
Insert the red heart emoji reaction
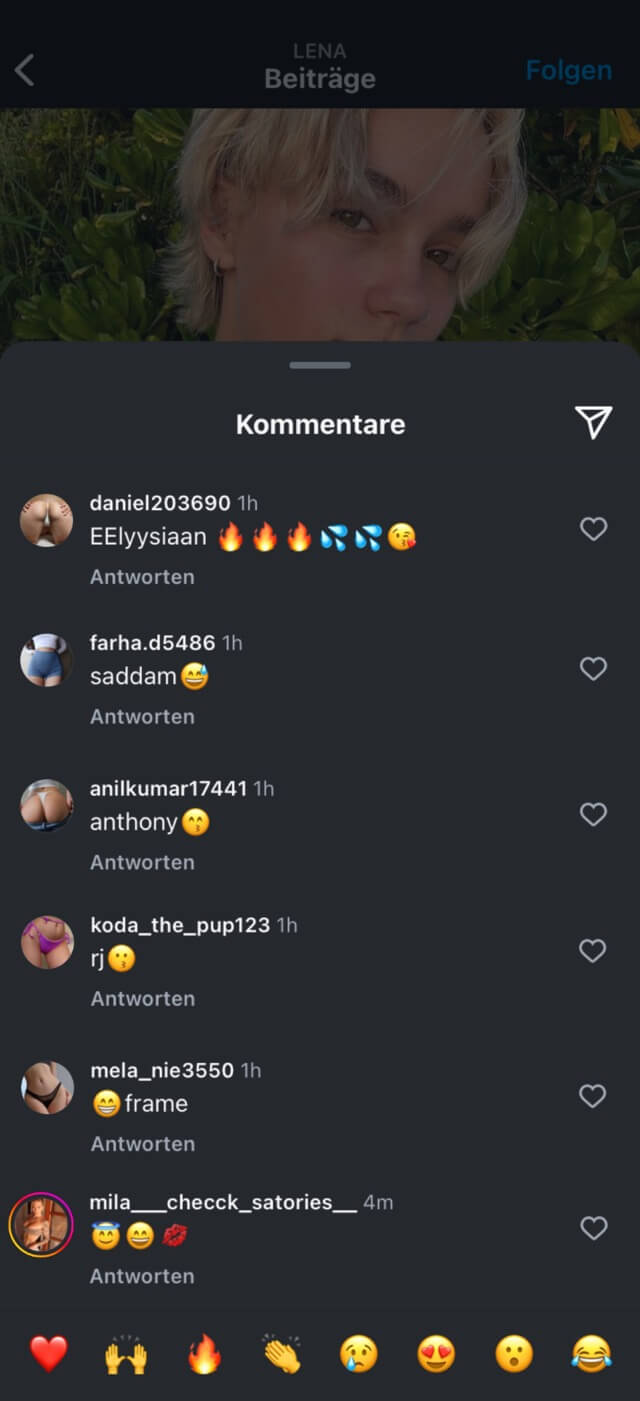tap(48, 1355)
